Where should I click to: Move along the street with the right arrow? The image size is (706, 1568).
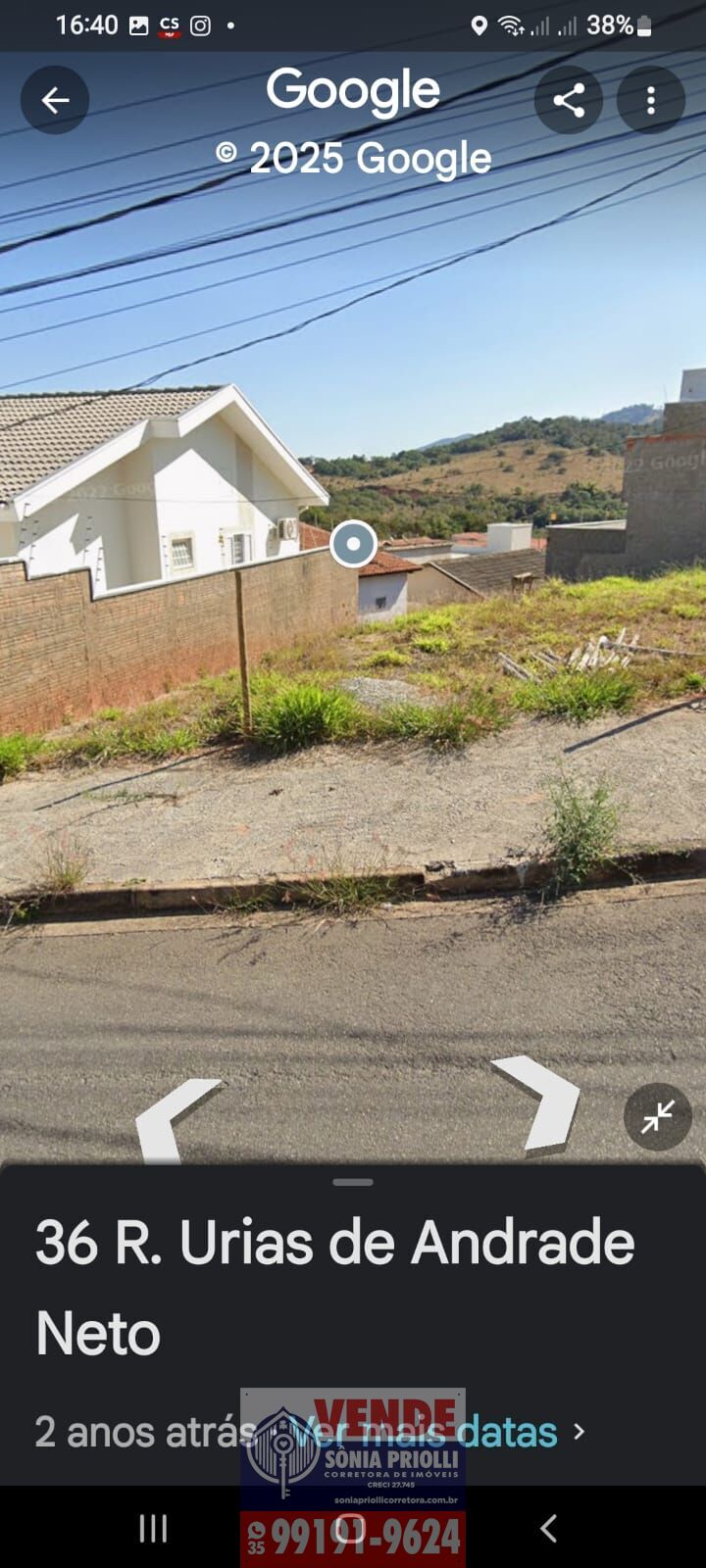click(538, 1102)
